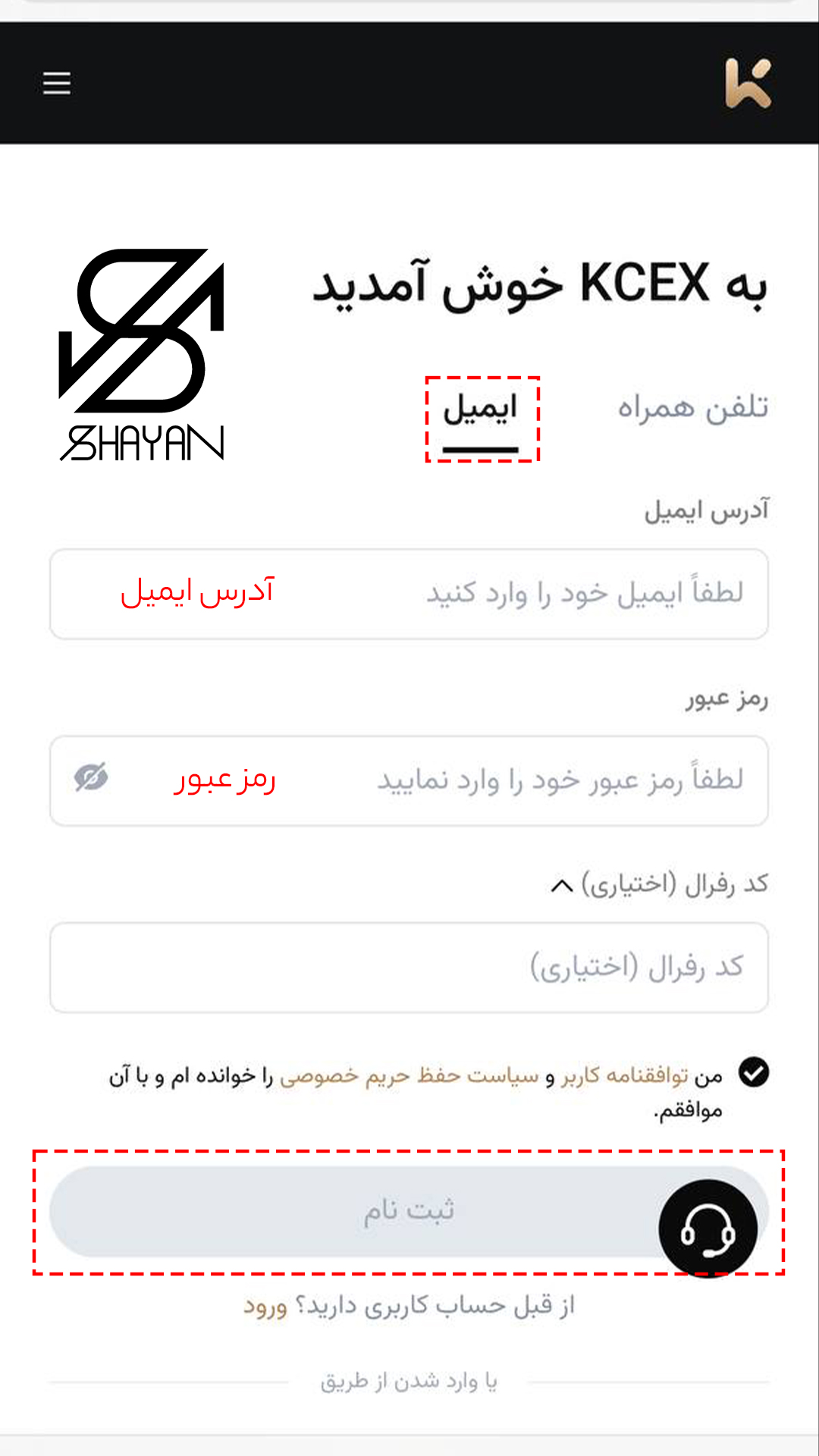
Task: Open the support headset chat button
Action: tap(708, 1228)
